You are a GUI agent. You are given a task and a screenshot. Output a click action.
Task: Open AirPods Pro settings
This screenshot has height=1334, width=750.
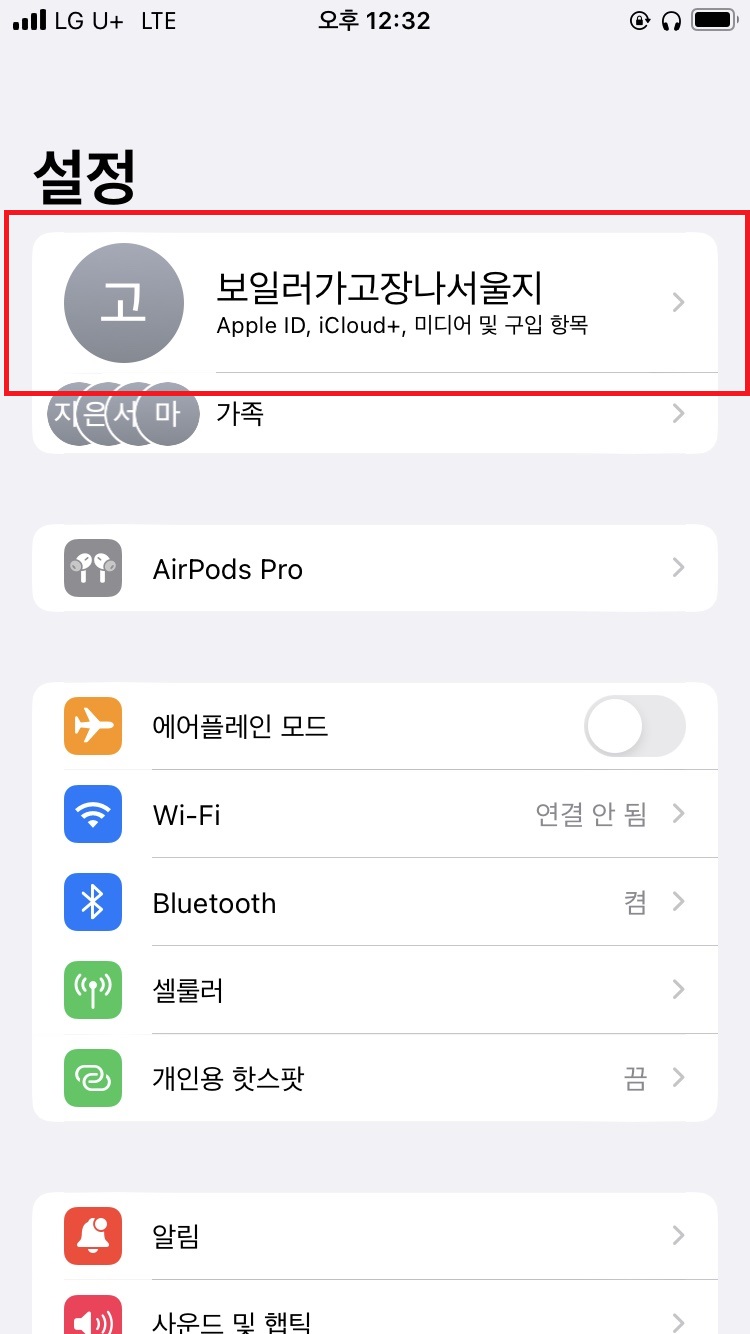(375, 568)
